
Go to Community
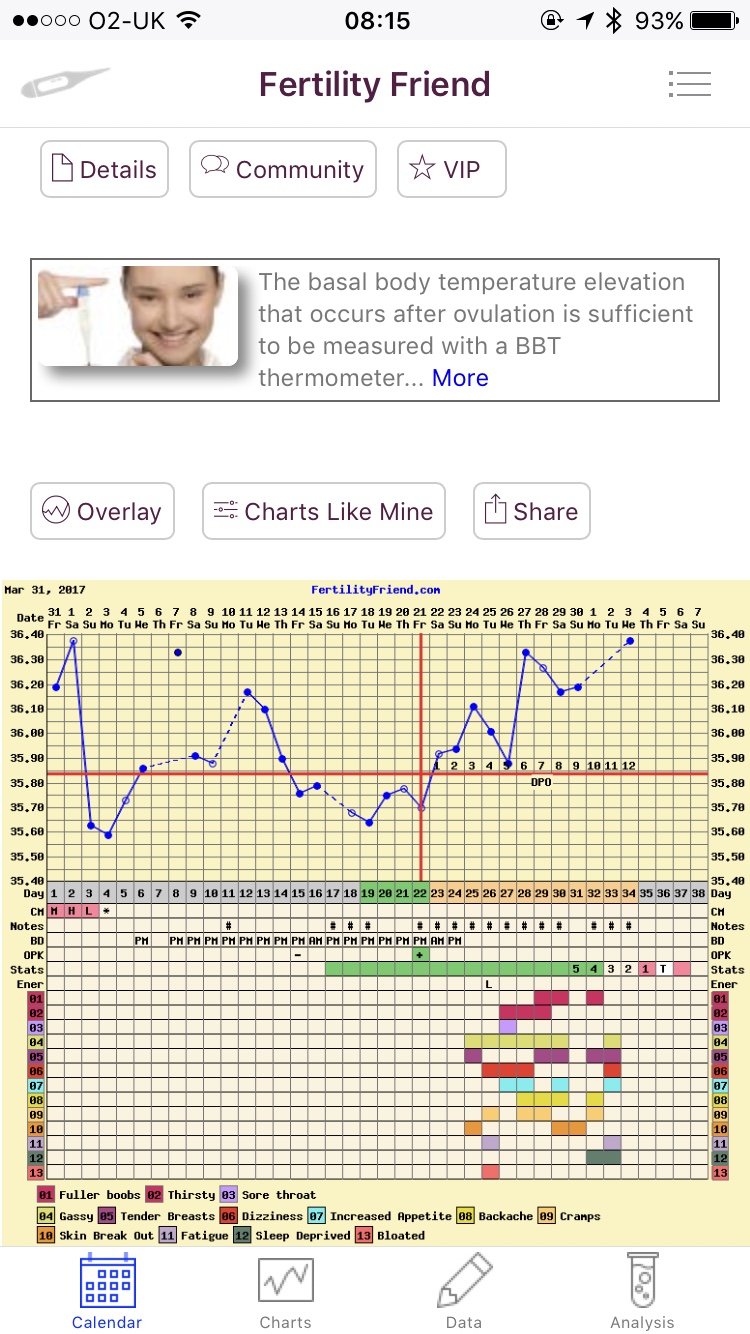click(x=283, y=169)
